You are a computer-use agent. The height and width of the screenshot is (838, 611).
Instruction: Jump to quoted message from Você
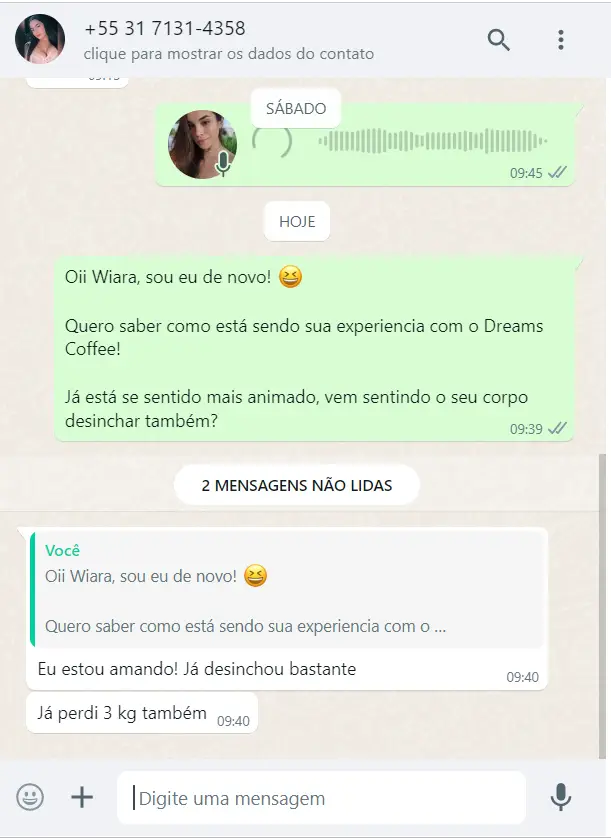point(286,589)
